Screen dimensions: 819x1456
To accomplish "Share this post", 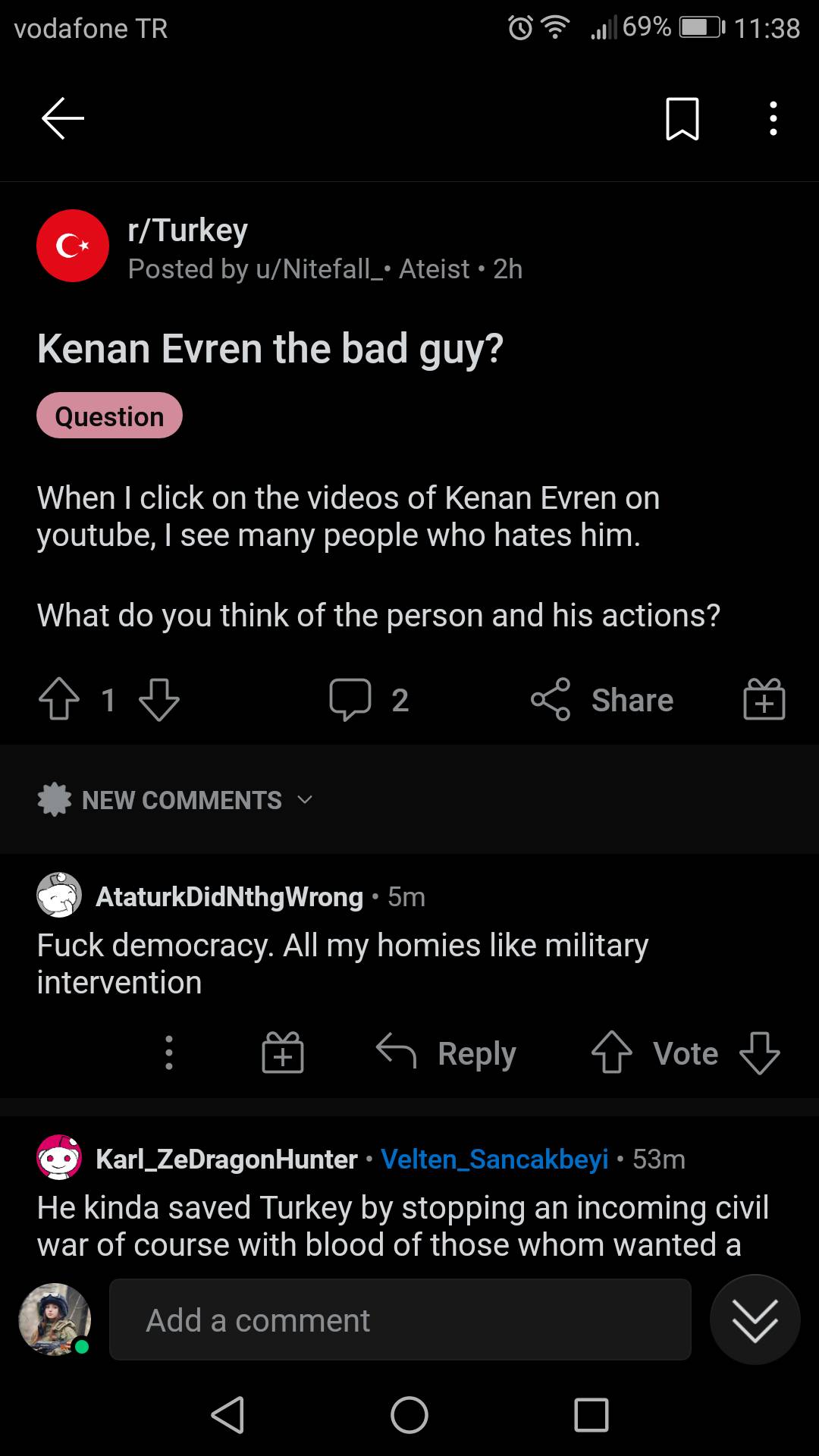I will tap(603, 699).
